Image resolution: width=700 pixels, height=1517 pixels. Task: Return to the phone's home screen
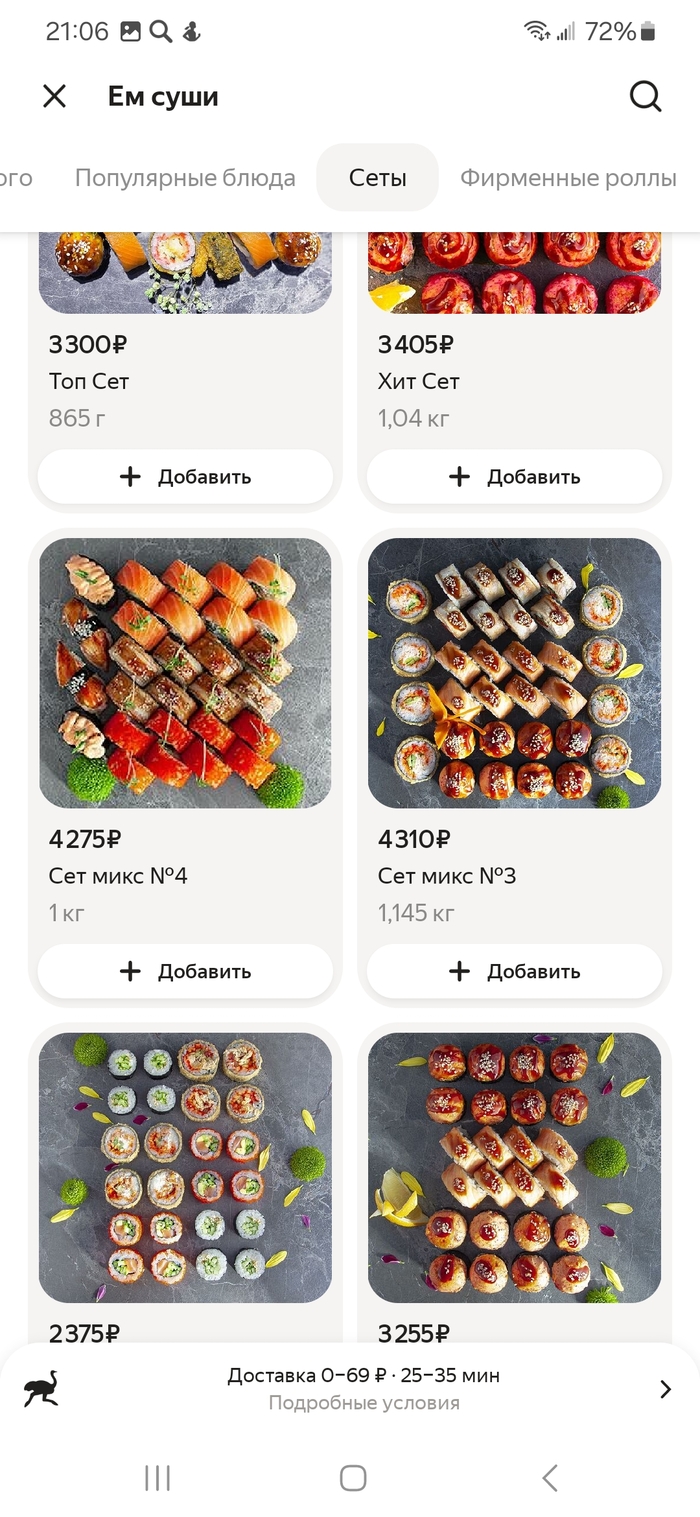tap(352, 1478)
